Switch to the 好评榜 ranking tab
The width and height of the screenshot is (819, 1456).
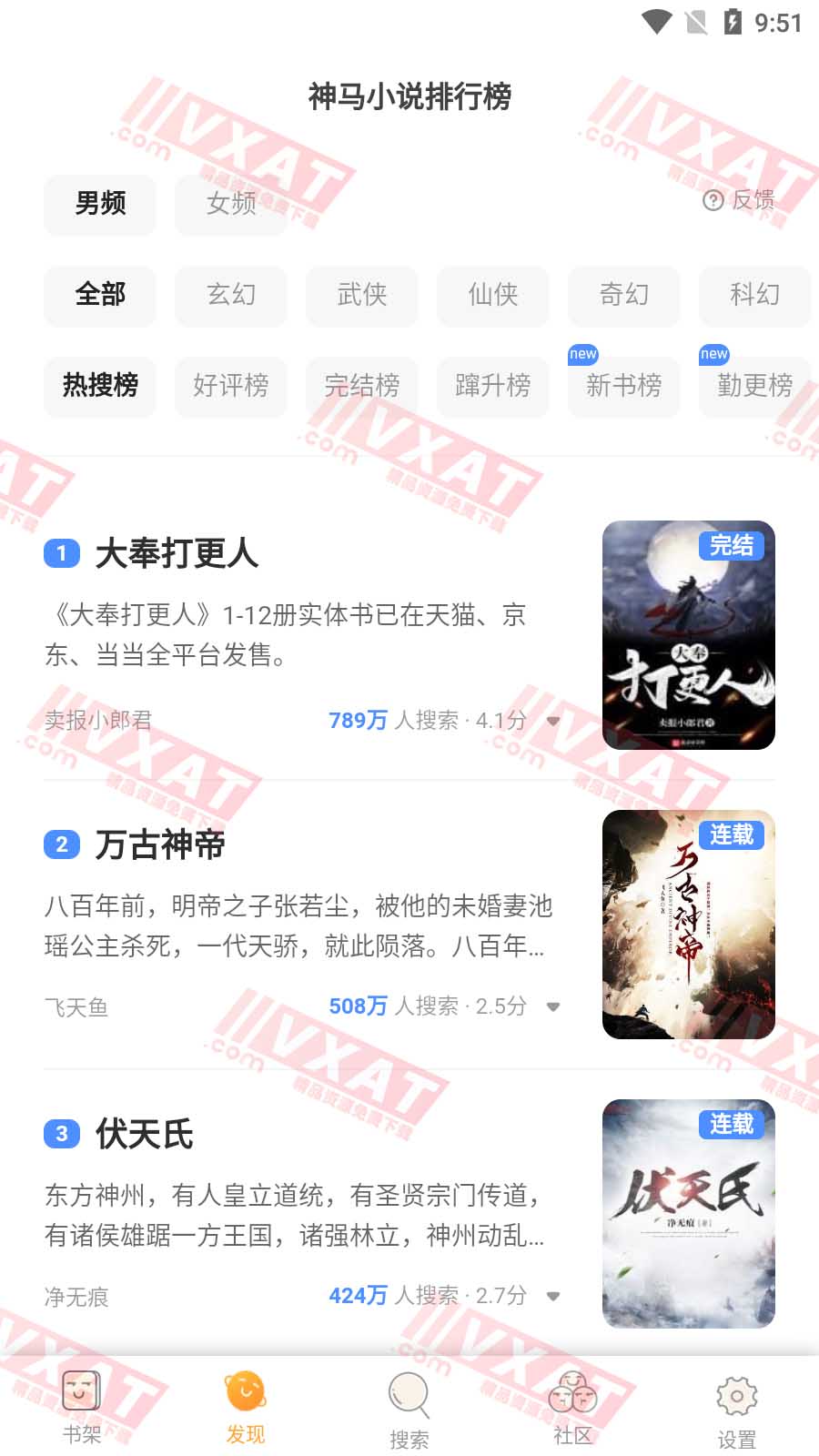pos(230,387)
